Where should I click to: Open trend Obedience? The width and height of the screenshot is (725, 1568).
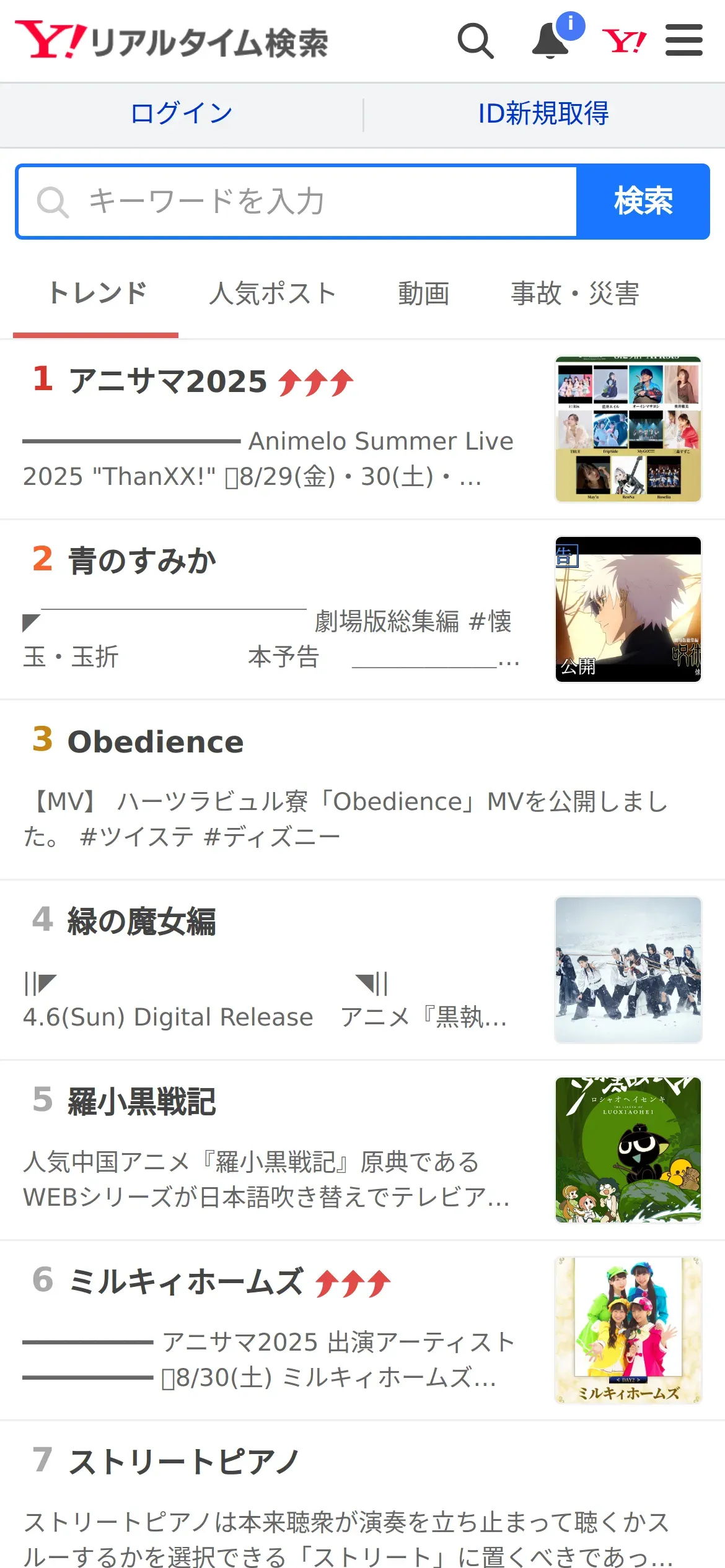[x=156, y=742]
